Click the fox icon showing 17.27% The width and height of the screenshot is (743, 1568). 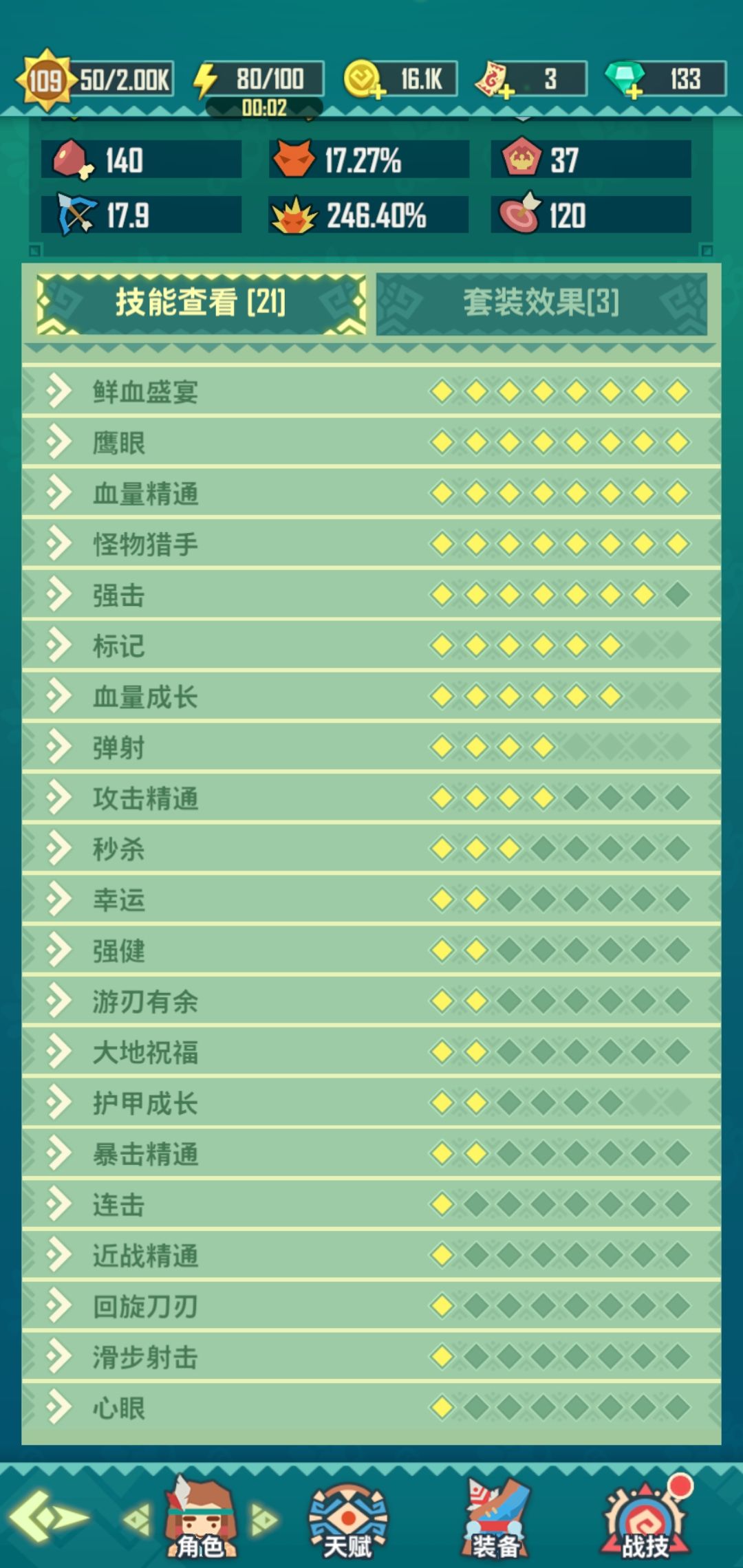coord(296,159)
